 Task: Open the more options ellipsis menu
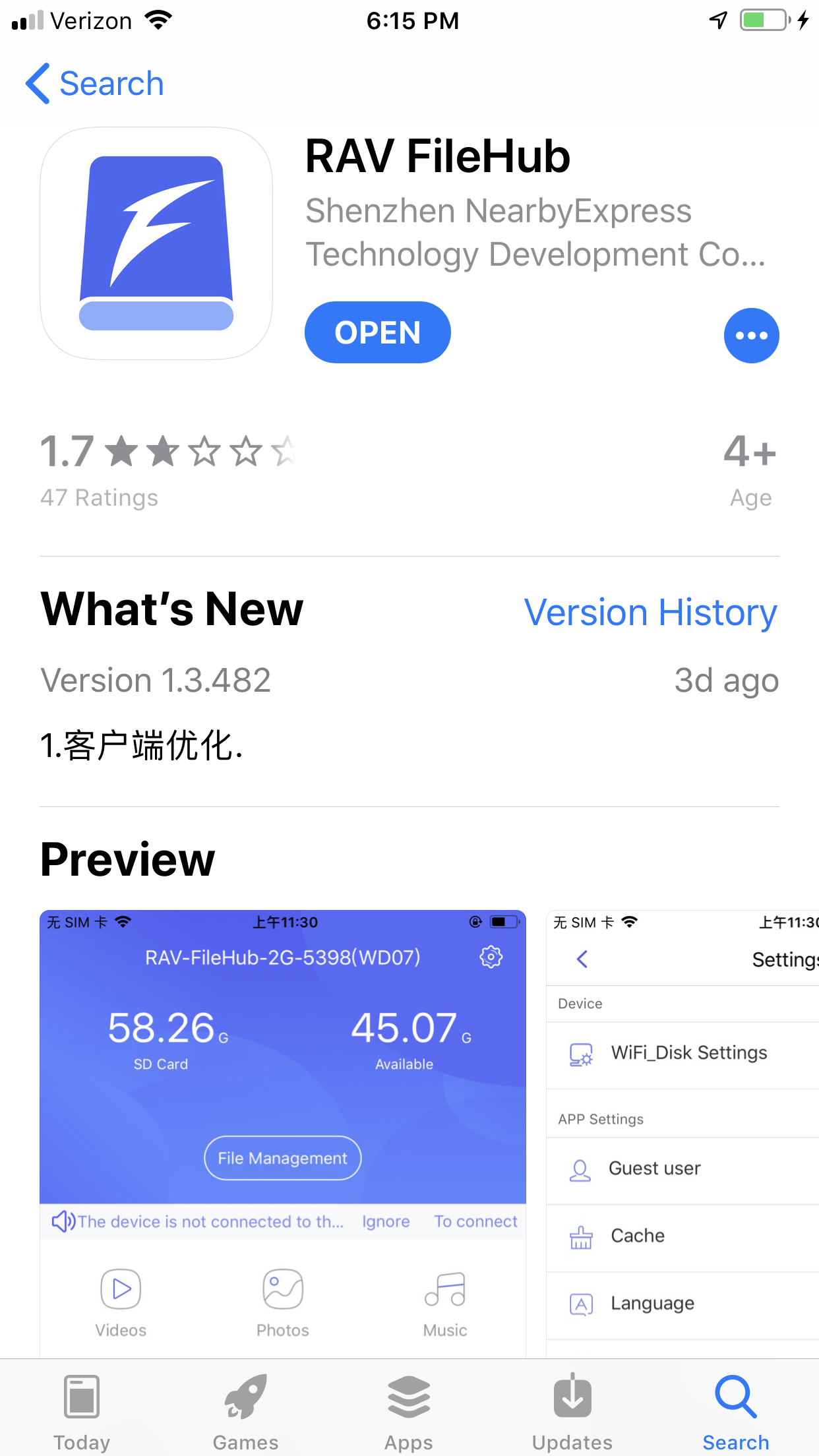click(751, 336)
